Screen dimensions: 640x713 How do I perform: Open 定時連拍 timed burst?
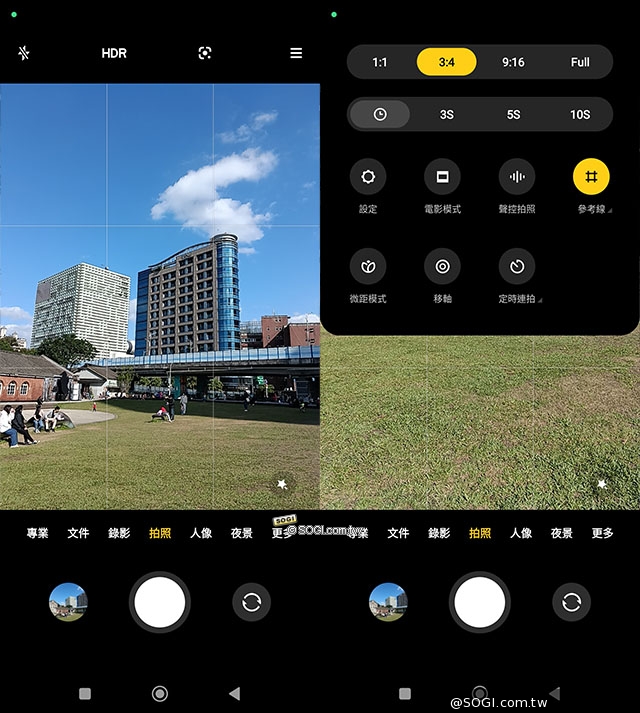tap(517, 267)
